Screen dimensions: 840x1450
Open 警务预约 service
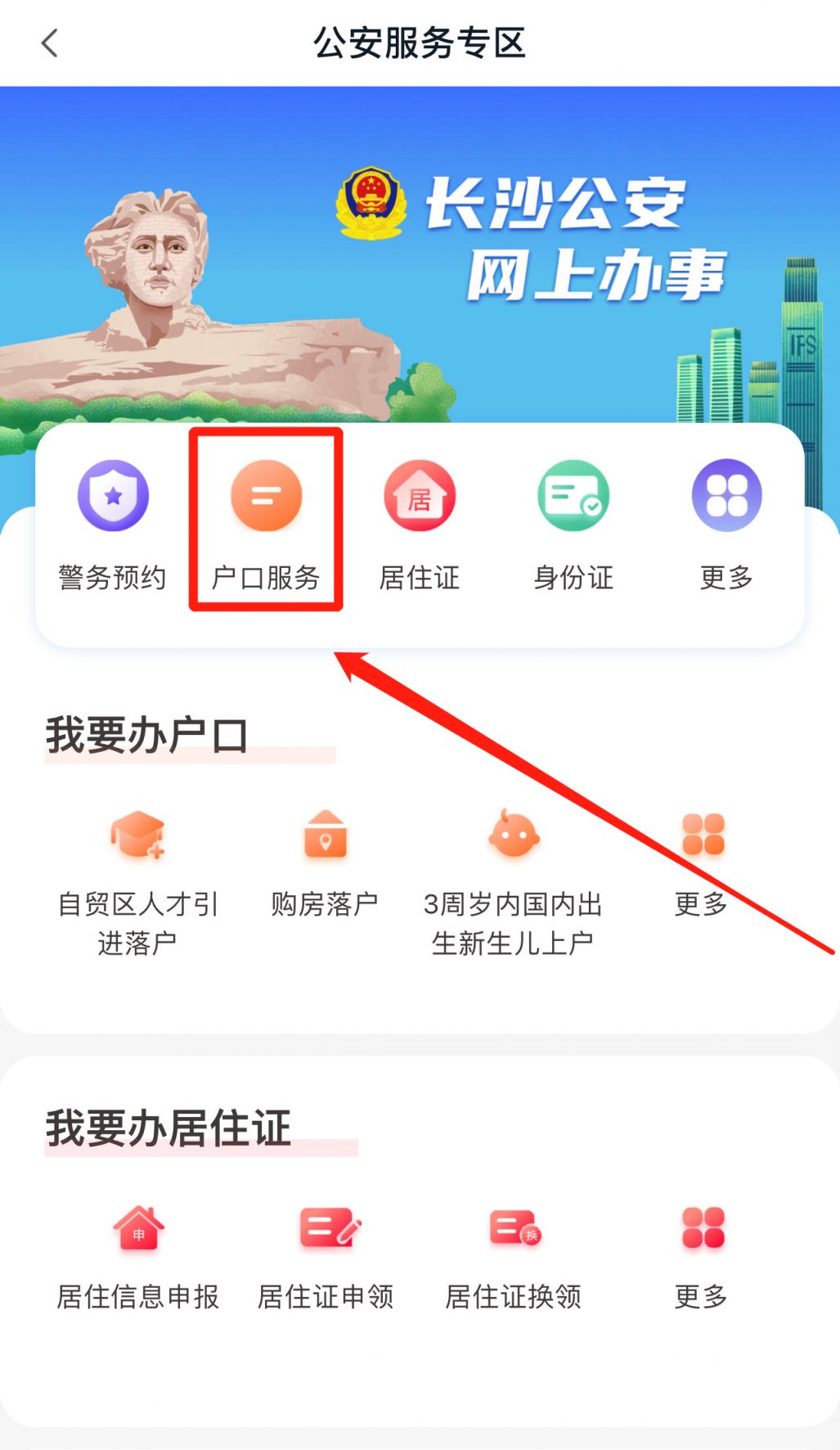click(x=113, y=522)
